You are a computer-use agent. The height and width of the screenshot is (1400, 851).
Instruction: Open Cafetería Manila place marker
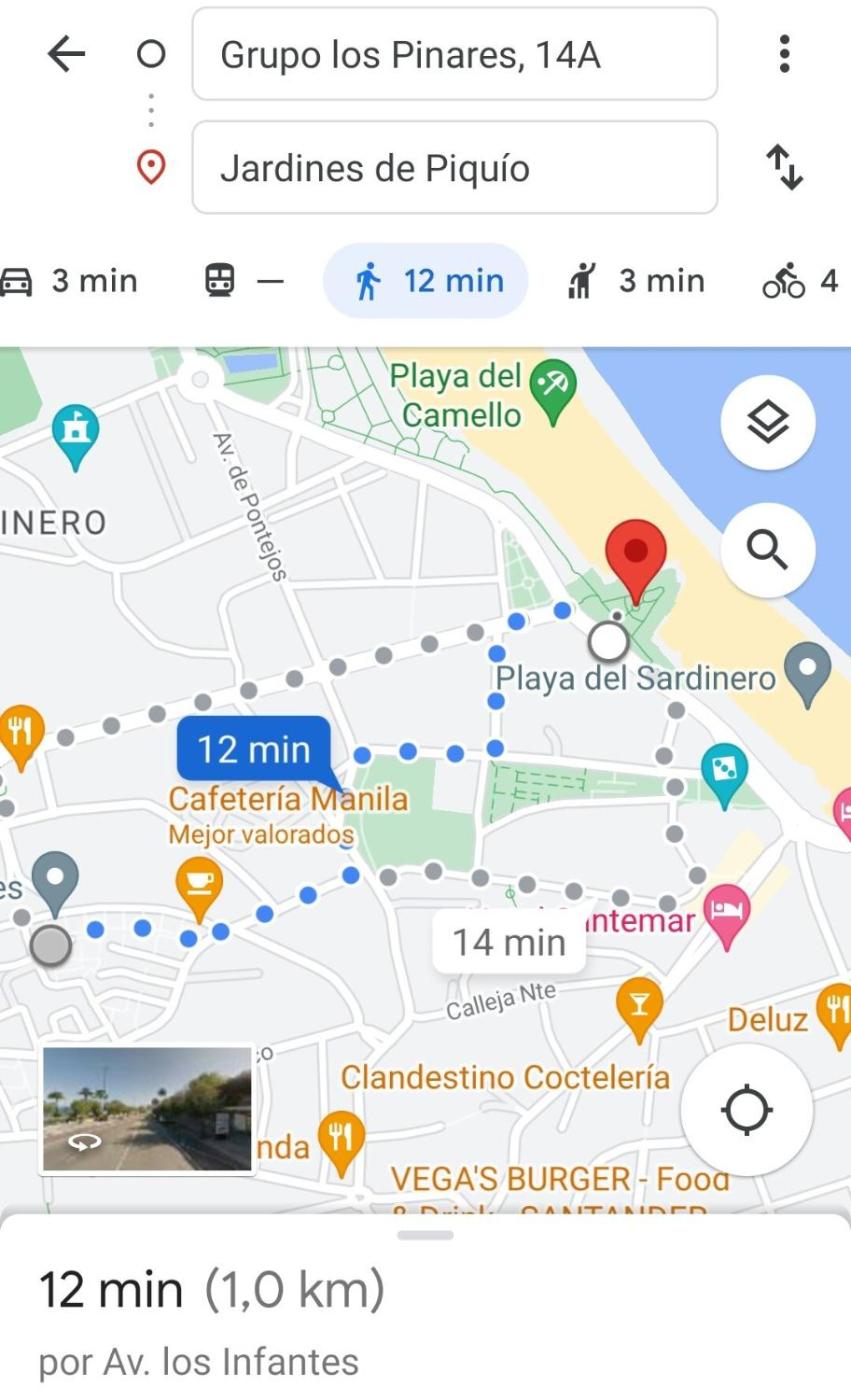(199, 888)
